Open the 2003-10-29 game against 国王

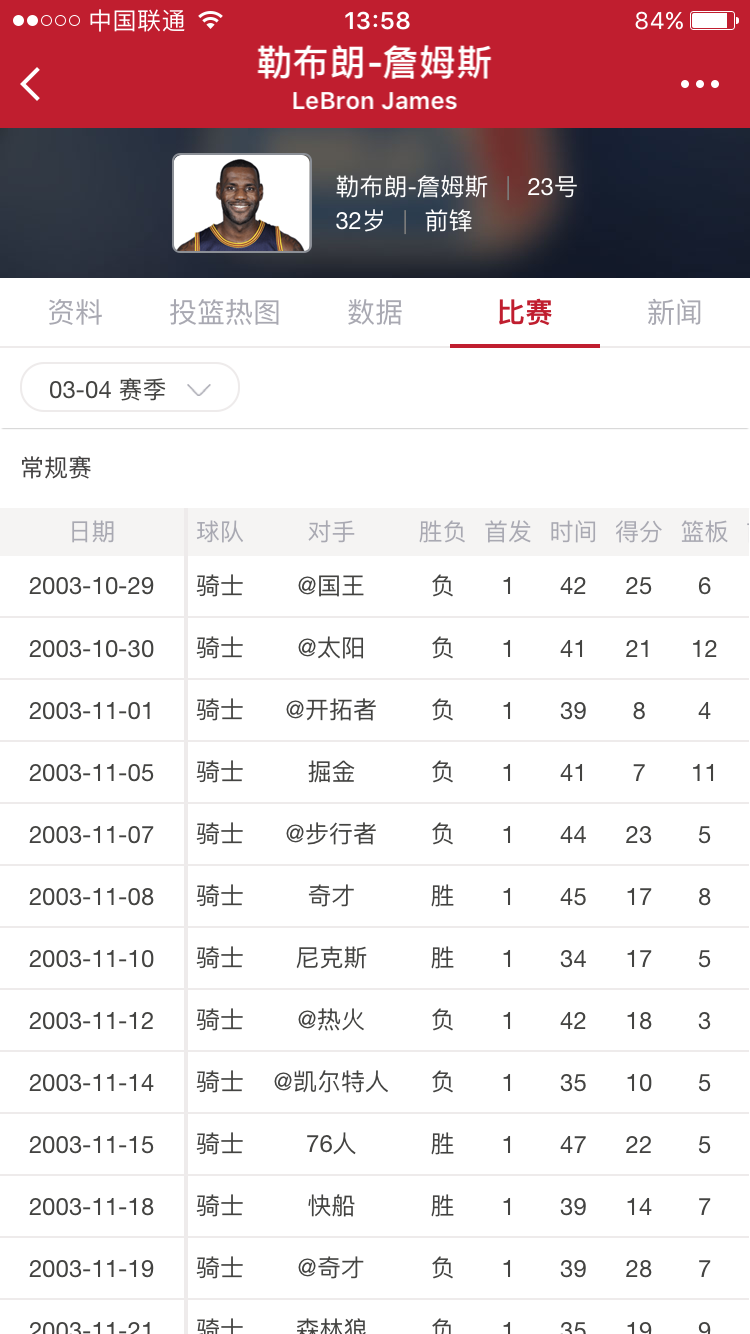click(x=375, y=586)
